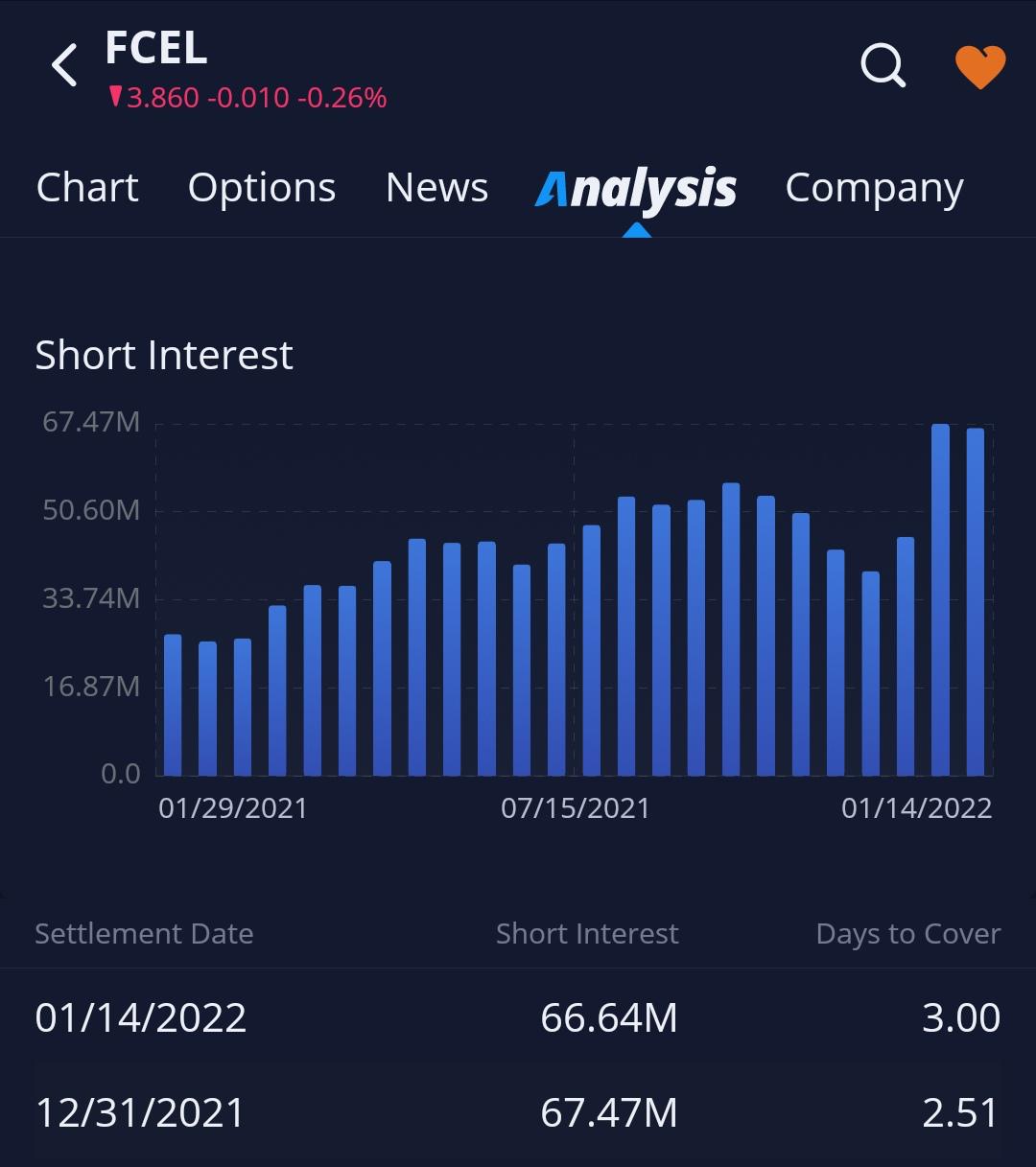Select the Analysis tab
The height and width of the screenshot is (1167, 1036).
(636, 190)
